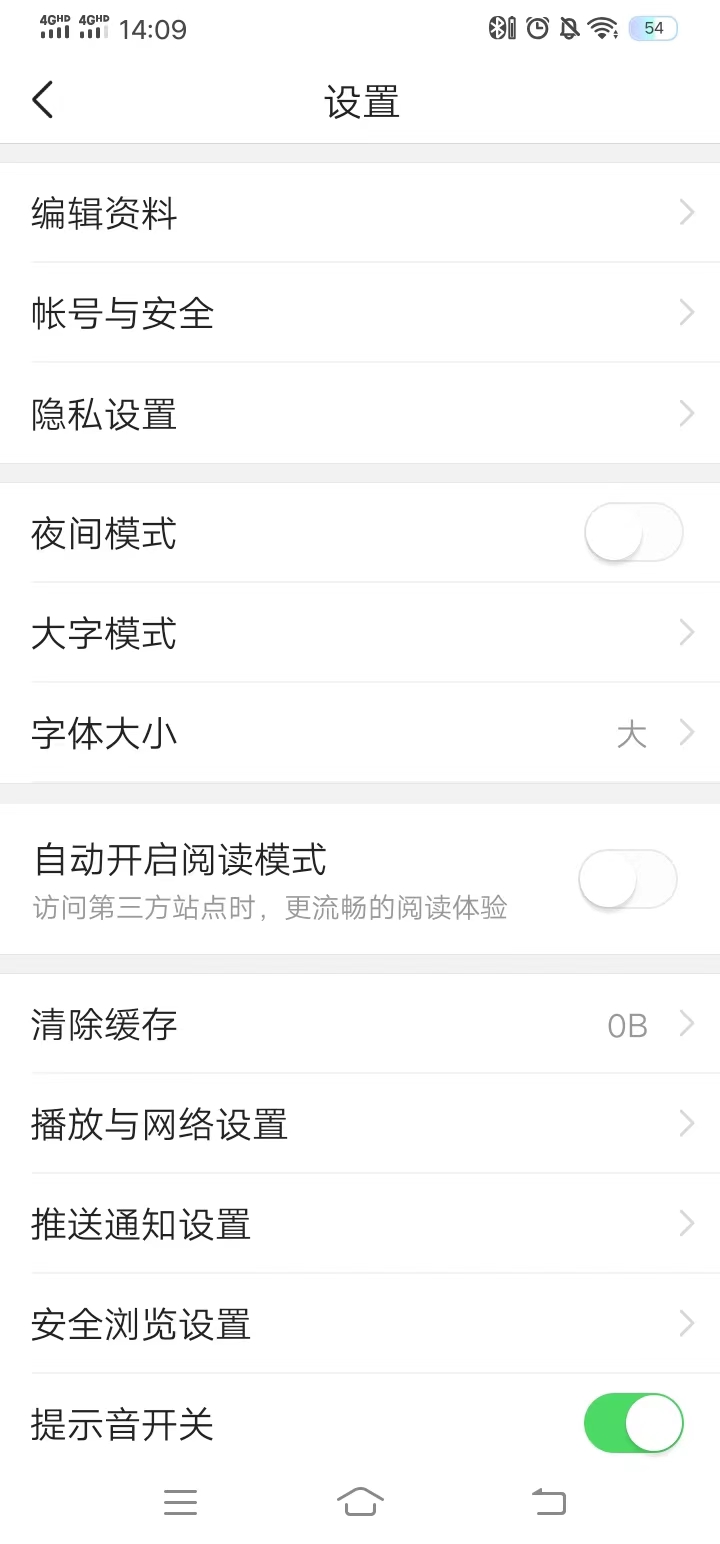The image size is (720, 1544).
Task: Tap the muted notifications status icon
Action: pyautogui.click(x=568, y=29)
